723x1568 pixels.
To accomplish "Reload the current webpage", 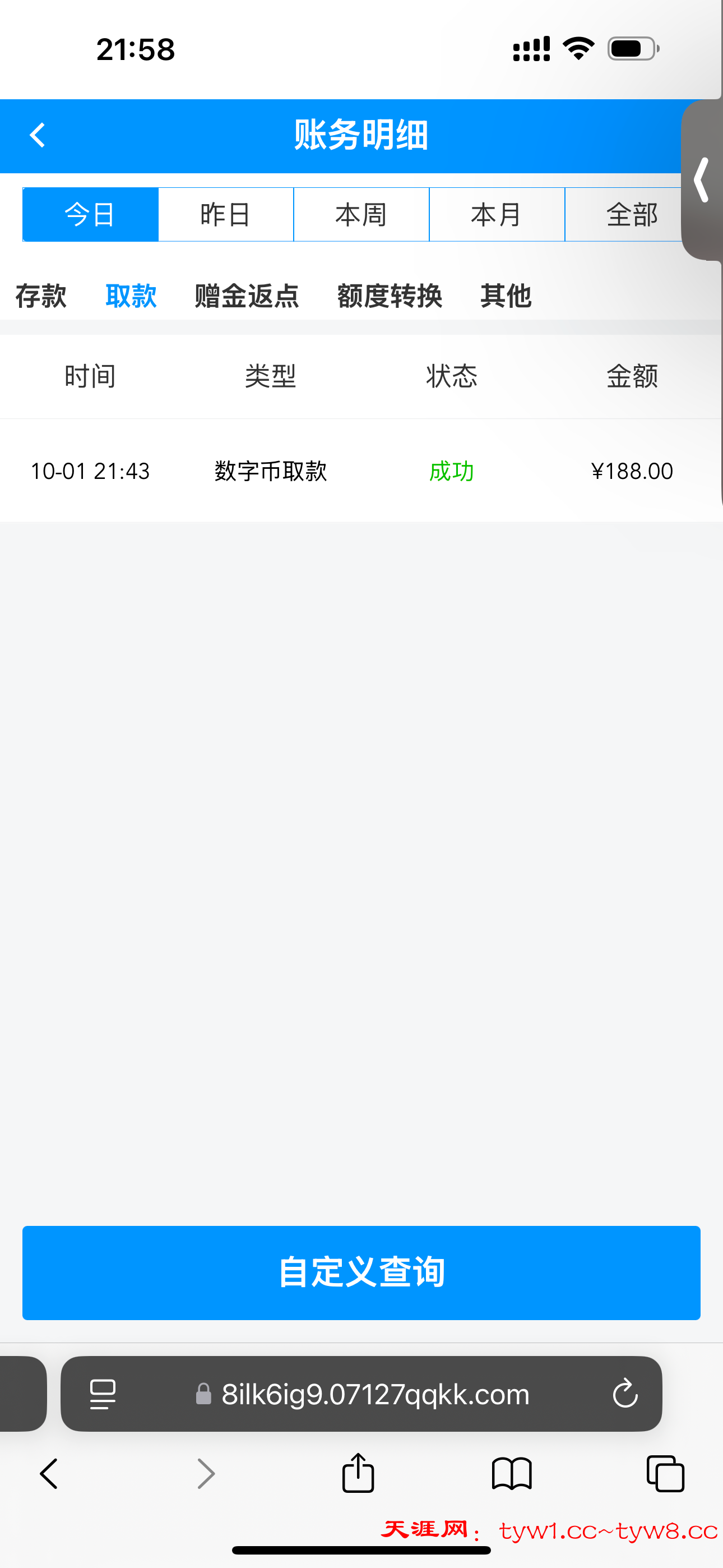I will (625, 1395).
